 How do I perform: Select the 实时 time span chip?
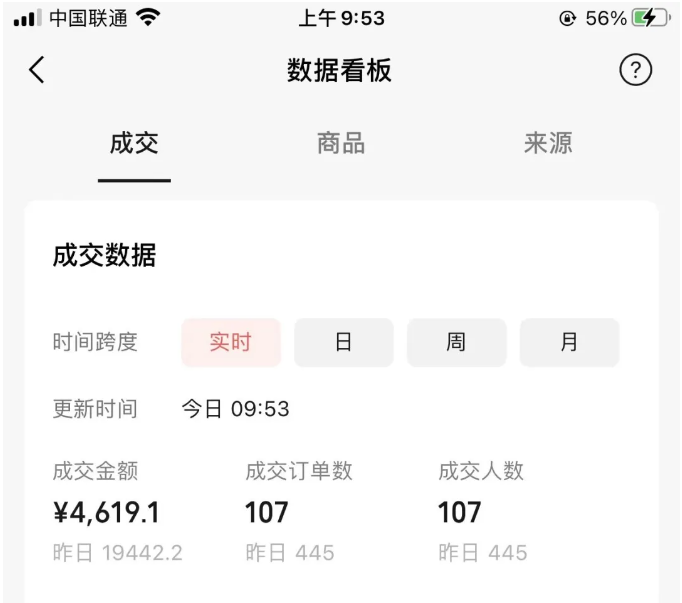pyautogui.click(x=231, y=343)
